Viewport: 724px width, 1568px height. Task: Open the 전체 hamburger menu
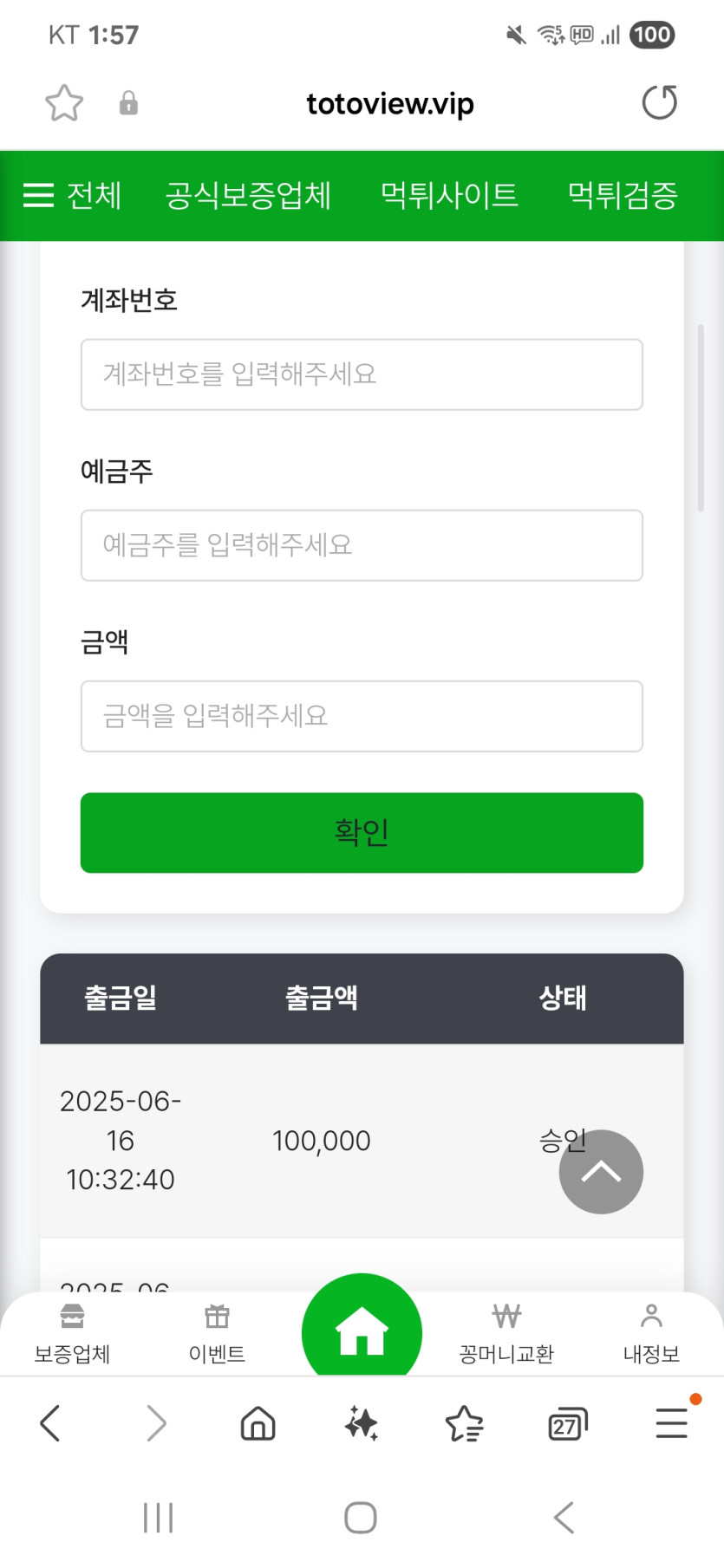tap(72, 195)
